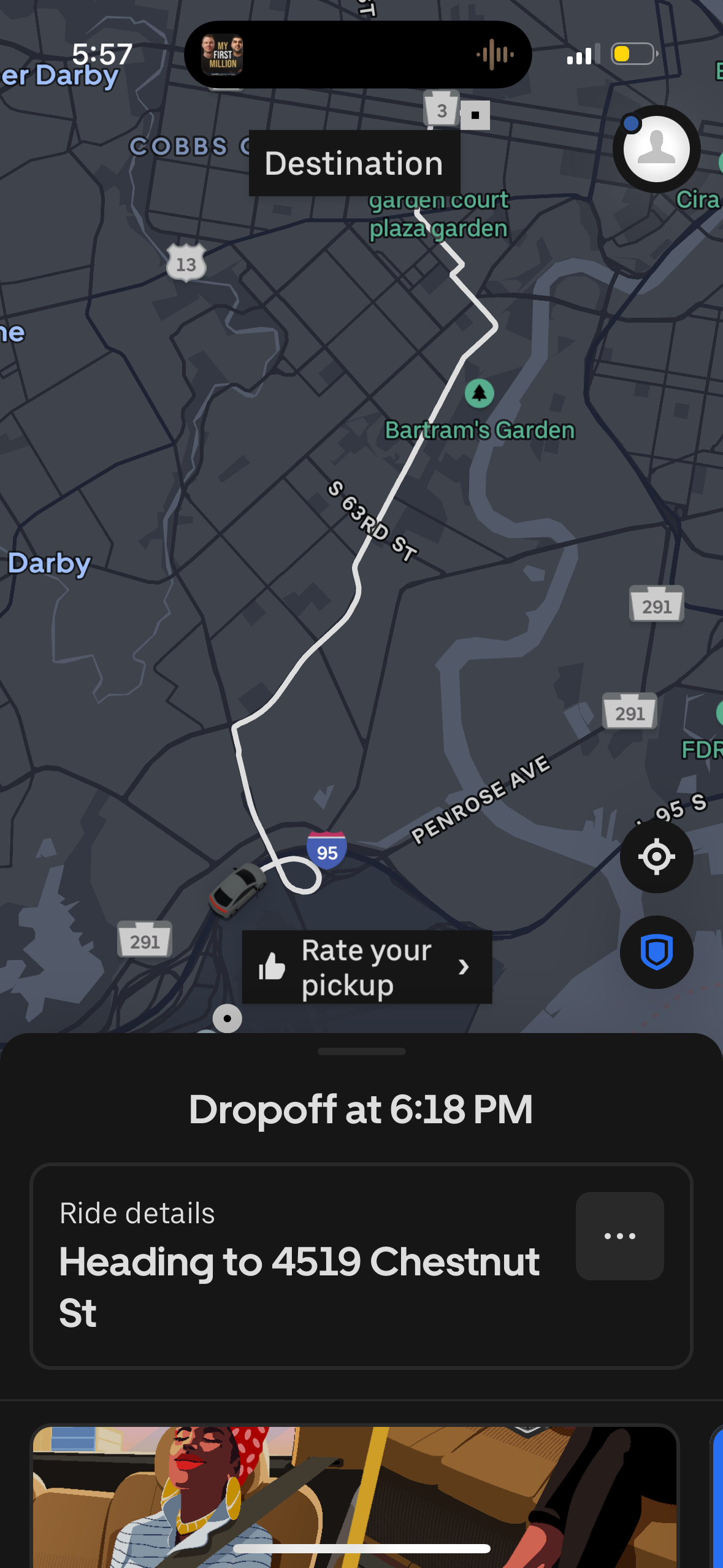This screenshot has height=1568, width=723.
Task: Expand Rate your pickup via its chevron
Action: point(464,967)
